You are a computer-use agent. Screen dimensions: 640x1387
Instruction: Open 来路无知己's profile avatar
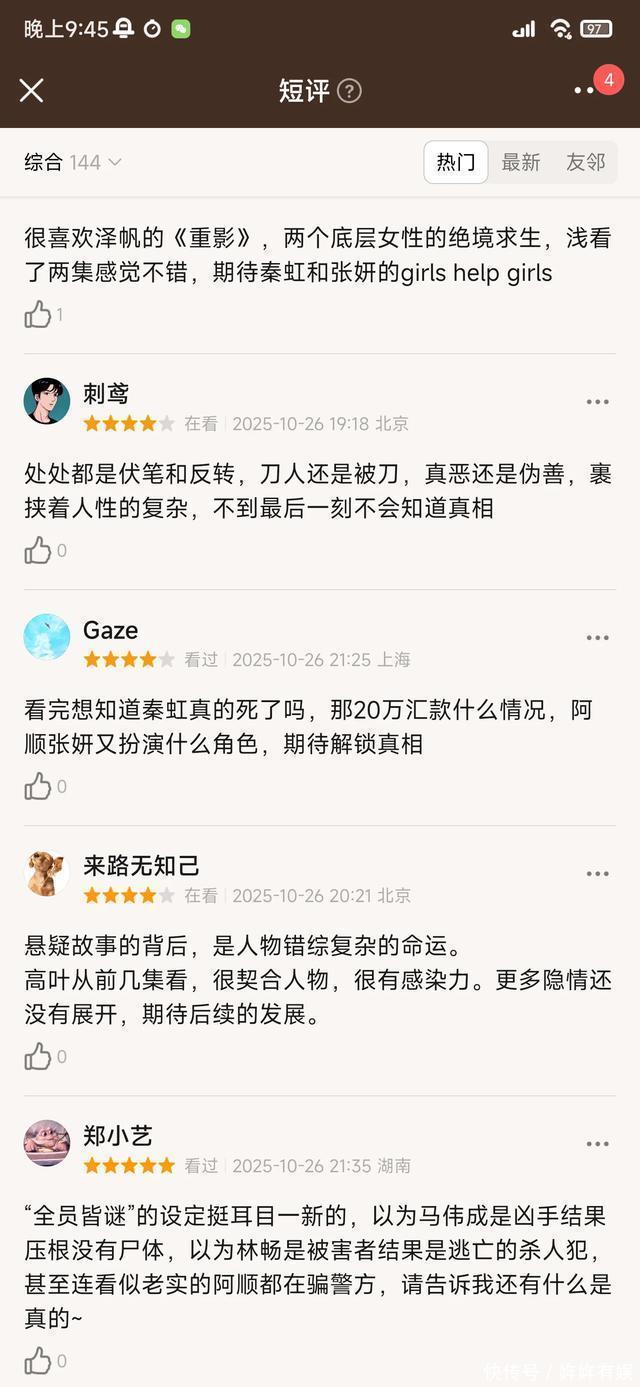pos(47,873)
